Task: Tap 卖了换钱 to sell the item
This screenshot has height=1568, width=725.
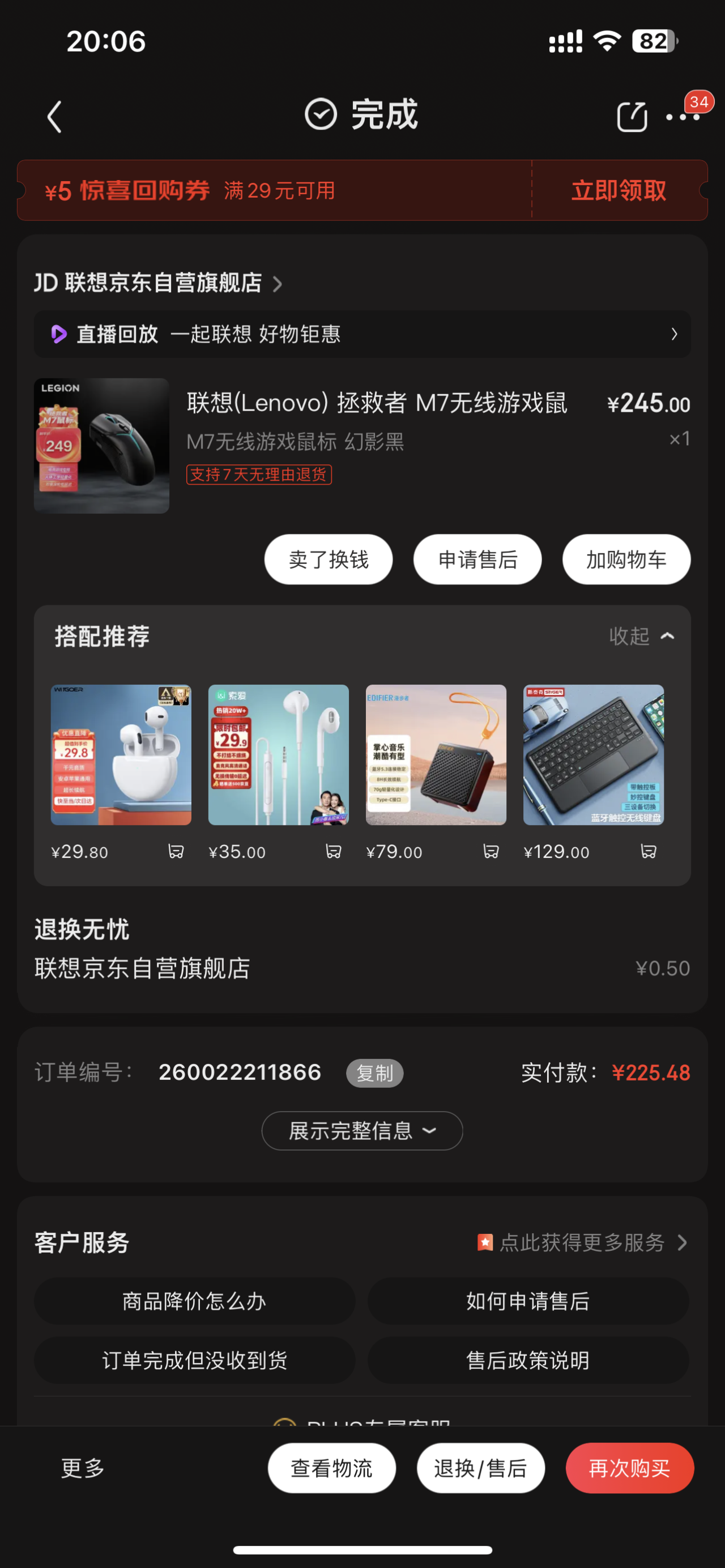Action: (x=328, y=559)
